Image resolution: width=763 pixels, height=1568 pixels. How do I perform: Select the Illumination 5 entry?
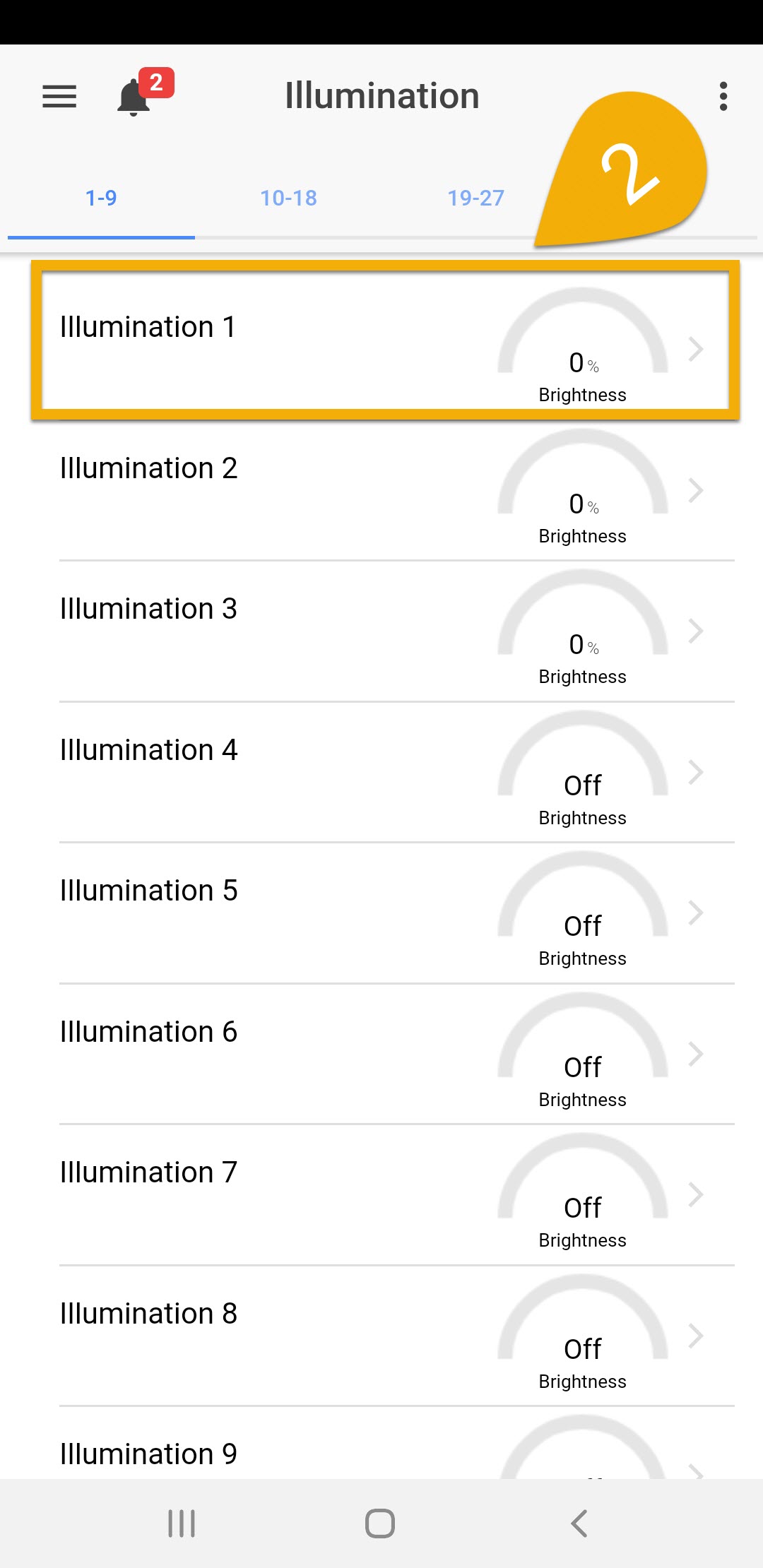coord(385,913)
